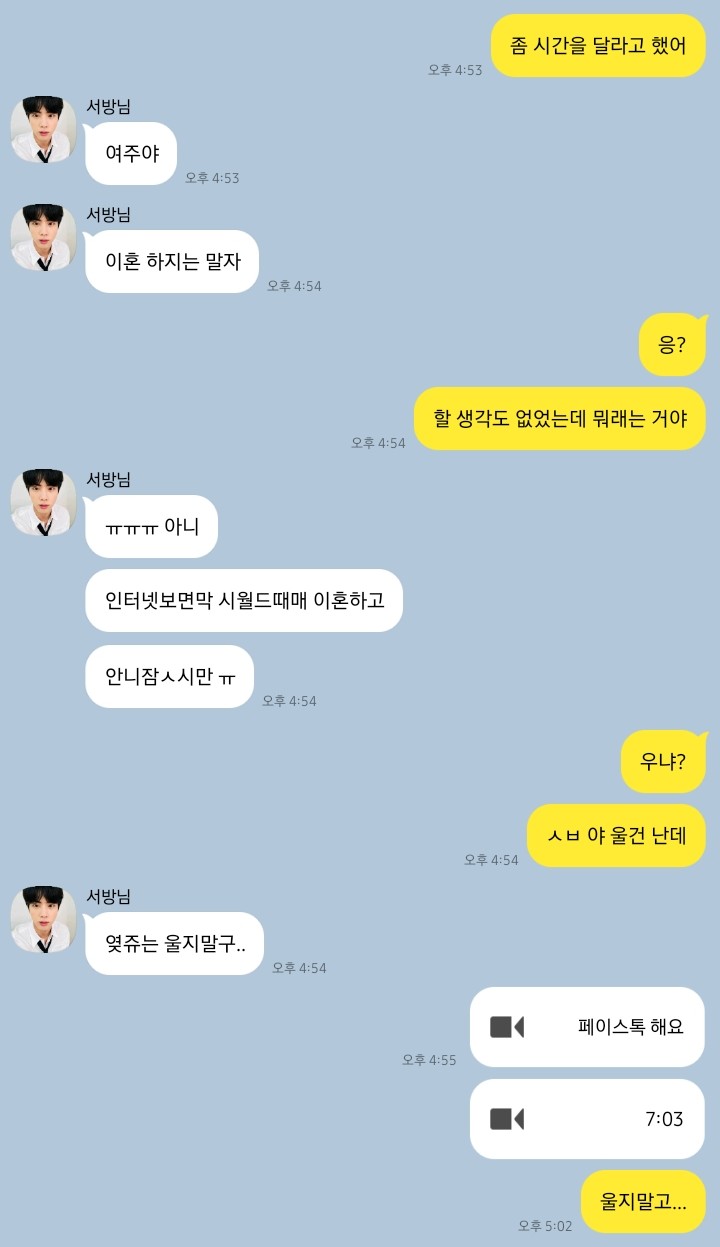This screenshot has width=720, height=1247.
Task: Open sender avatar beside 옂쥬는 울지말구..
Action: [43, 919]
